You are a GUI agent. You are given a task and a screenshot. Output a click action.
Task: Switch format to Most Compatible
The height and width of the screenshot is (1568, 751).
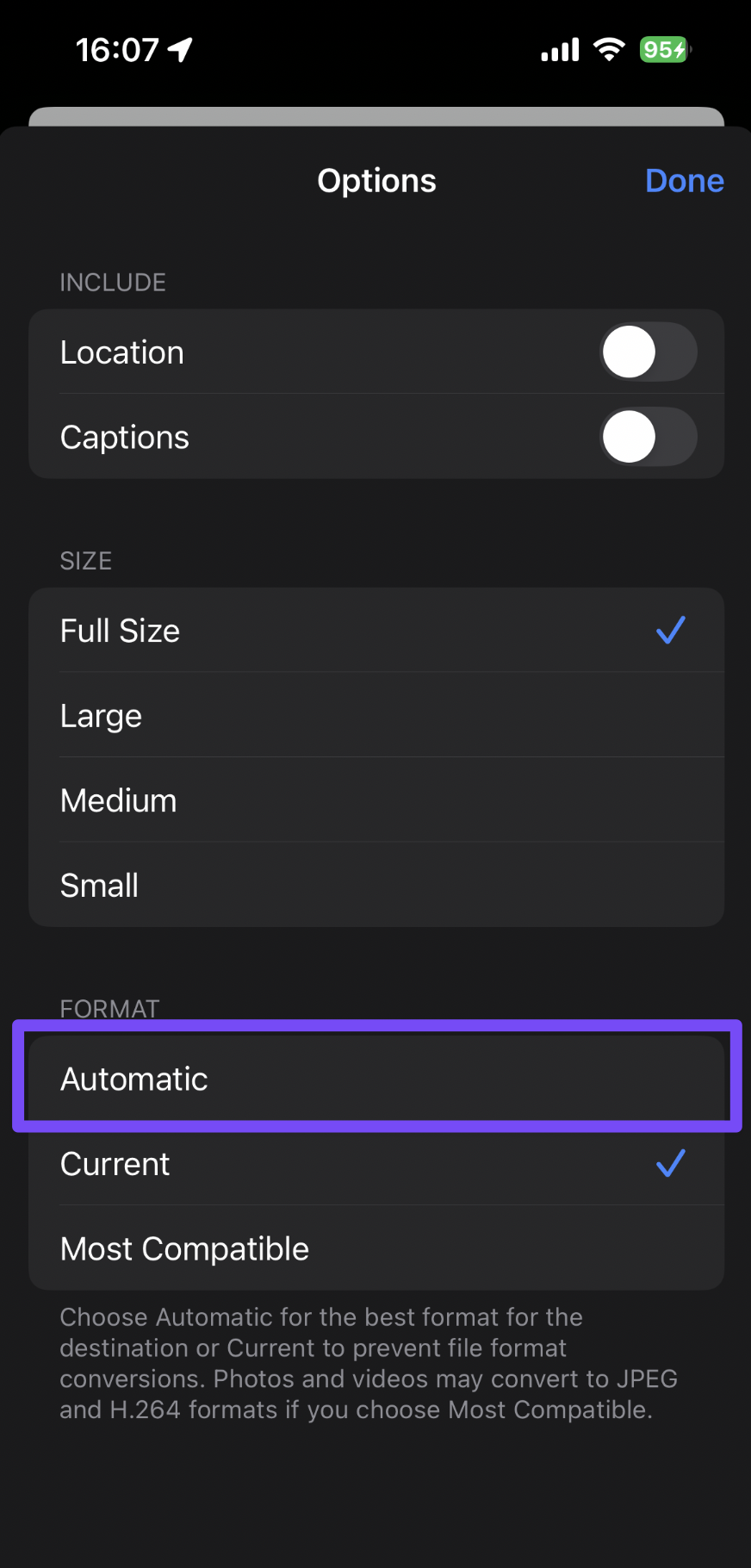point(376,1248)
